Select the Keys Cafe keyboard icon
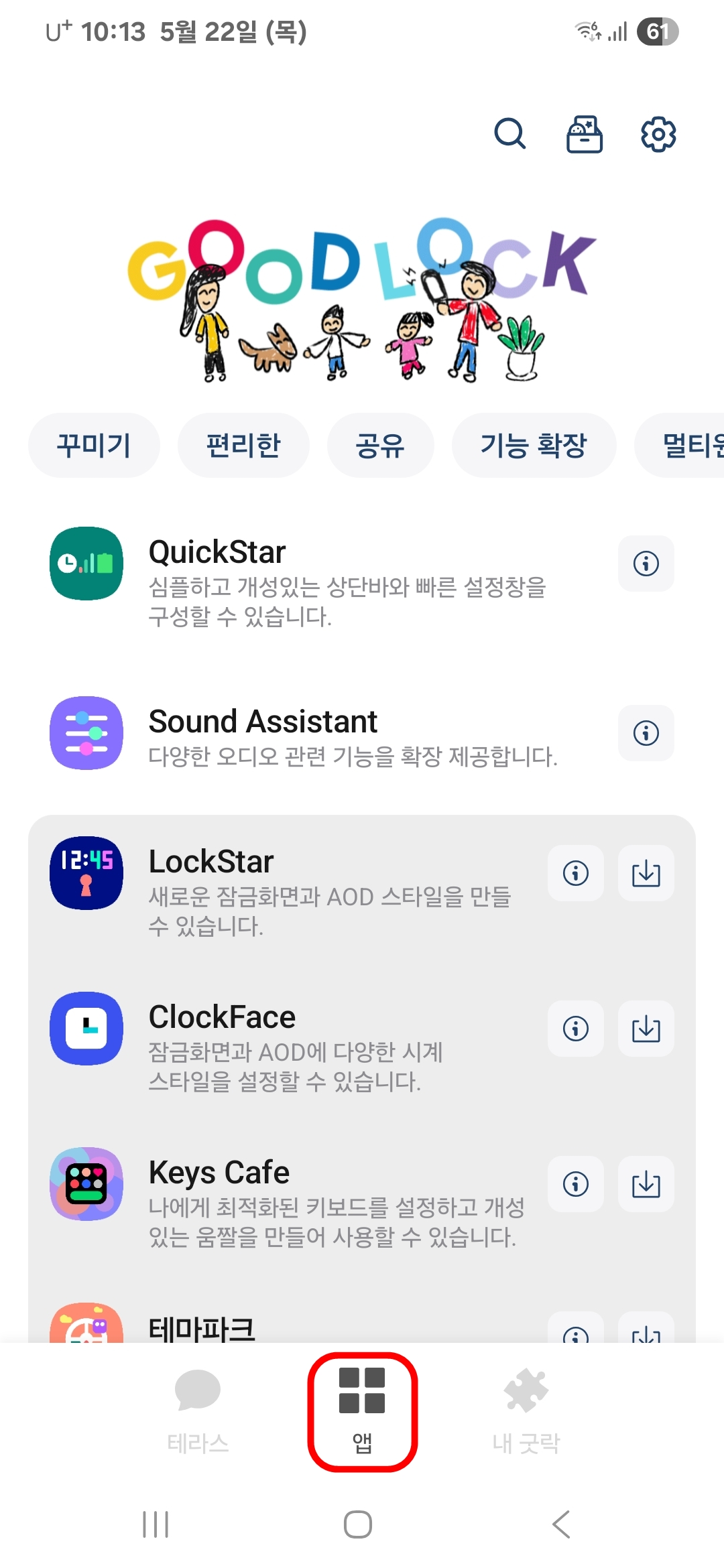The image size is (724, 1568). [86, 1184]
